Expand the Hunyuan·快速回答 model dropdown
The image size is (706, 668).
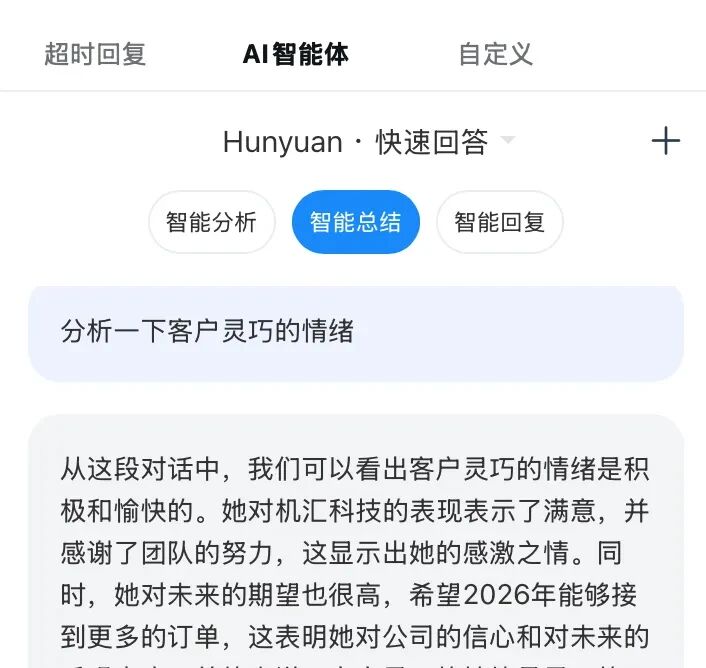(368, 142)
